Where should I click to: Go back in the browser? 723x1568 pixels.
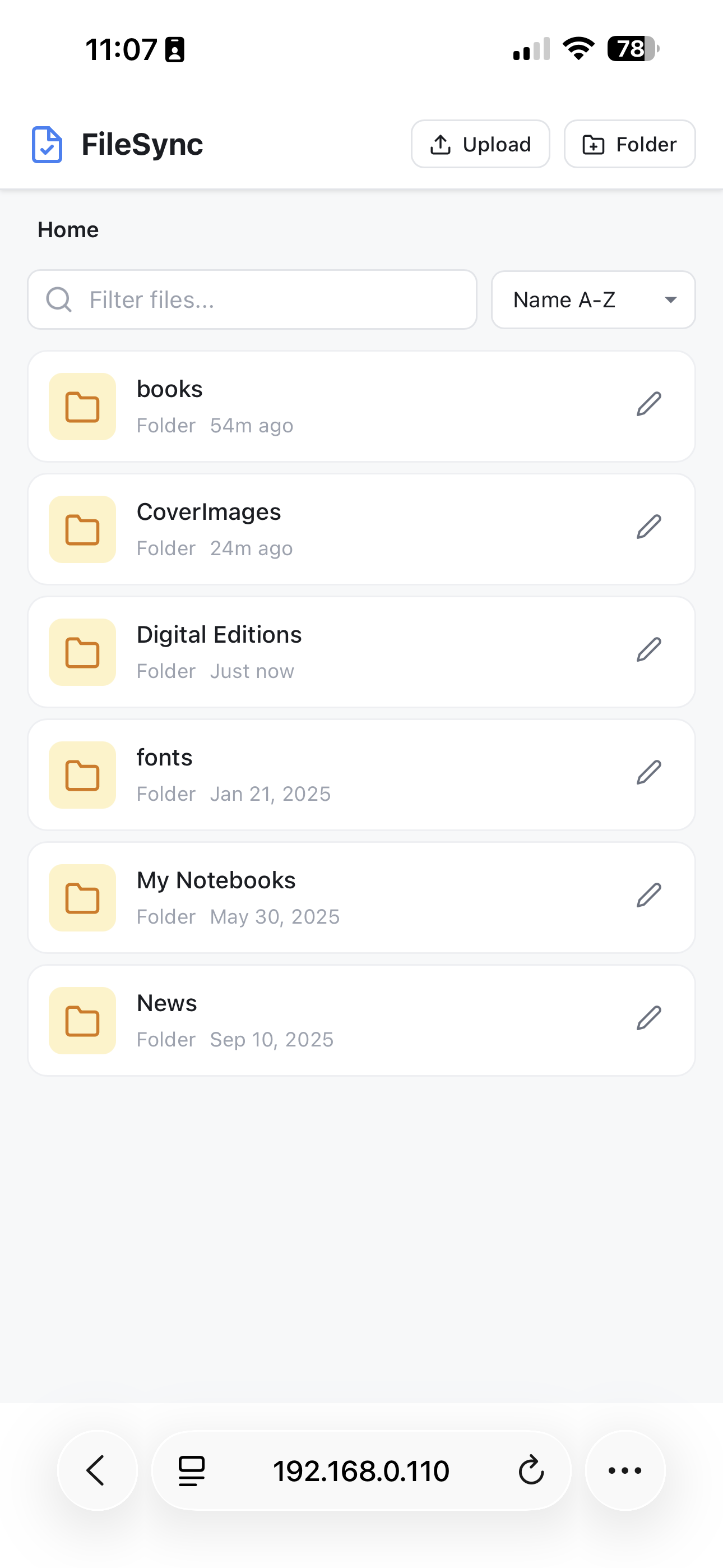(98, 1470)
